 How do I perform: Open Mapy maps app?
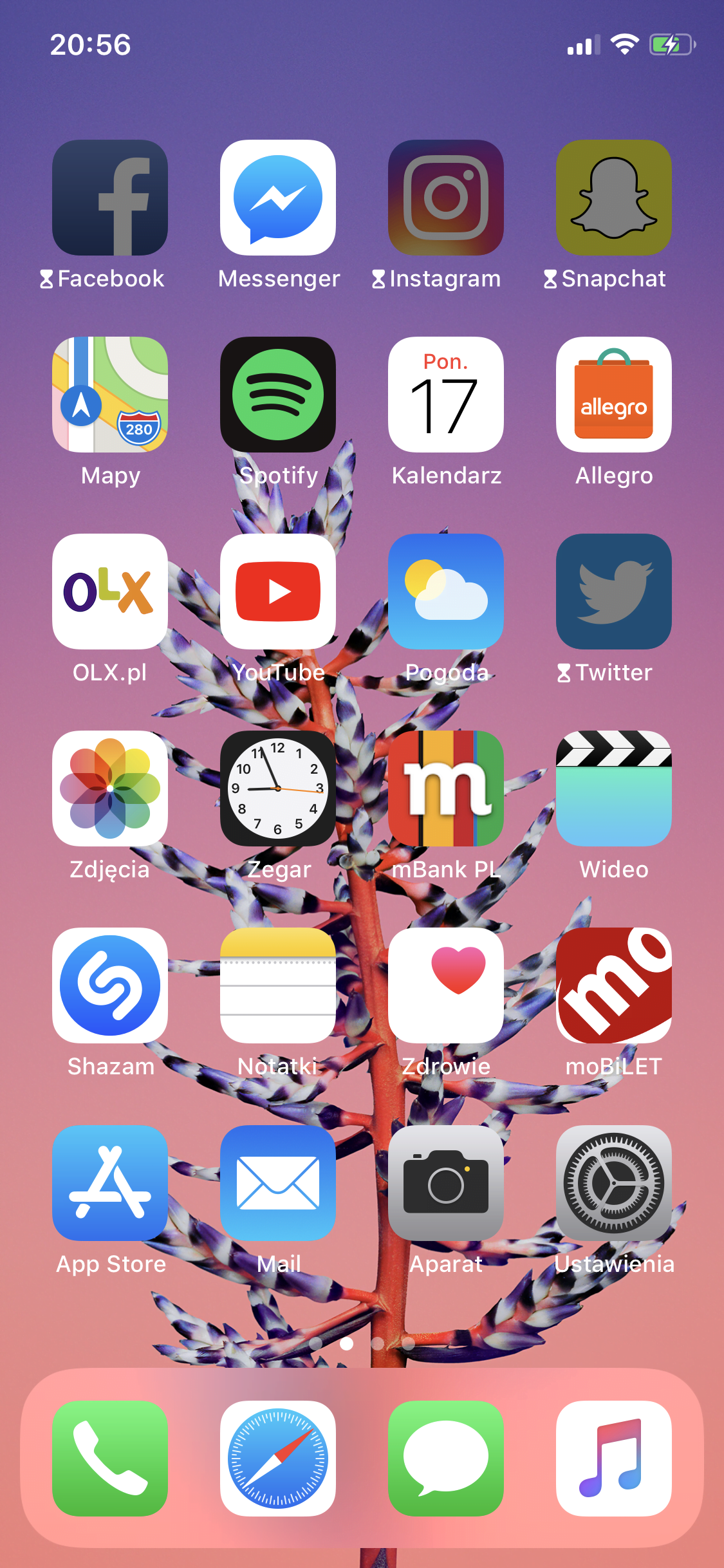pos(110,395)
